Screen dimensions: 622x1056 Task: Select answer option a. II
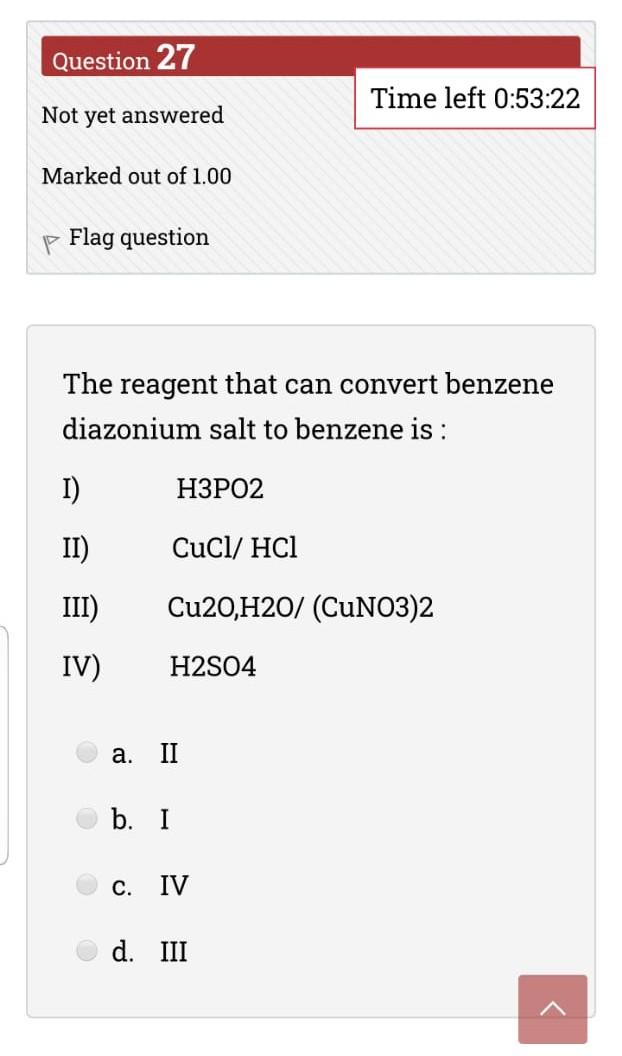click(x=89, y=752)
